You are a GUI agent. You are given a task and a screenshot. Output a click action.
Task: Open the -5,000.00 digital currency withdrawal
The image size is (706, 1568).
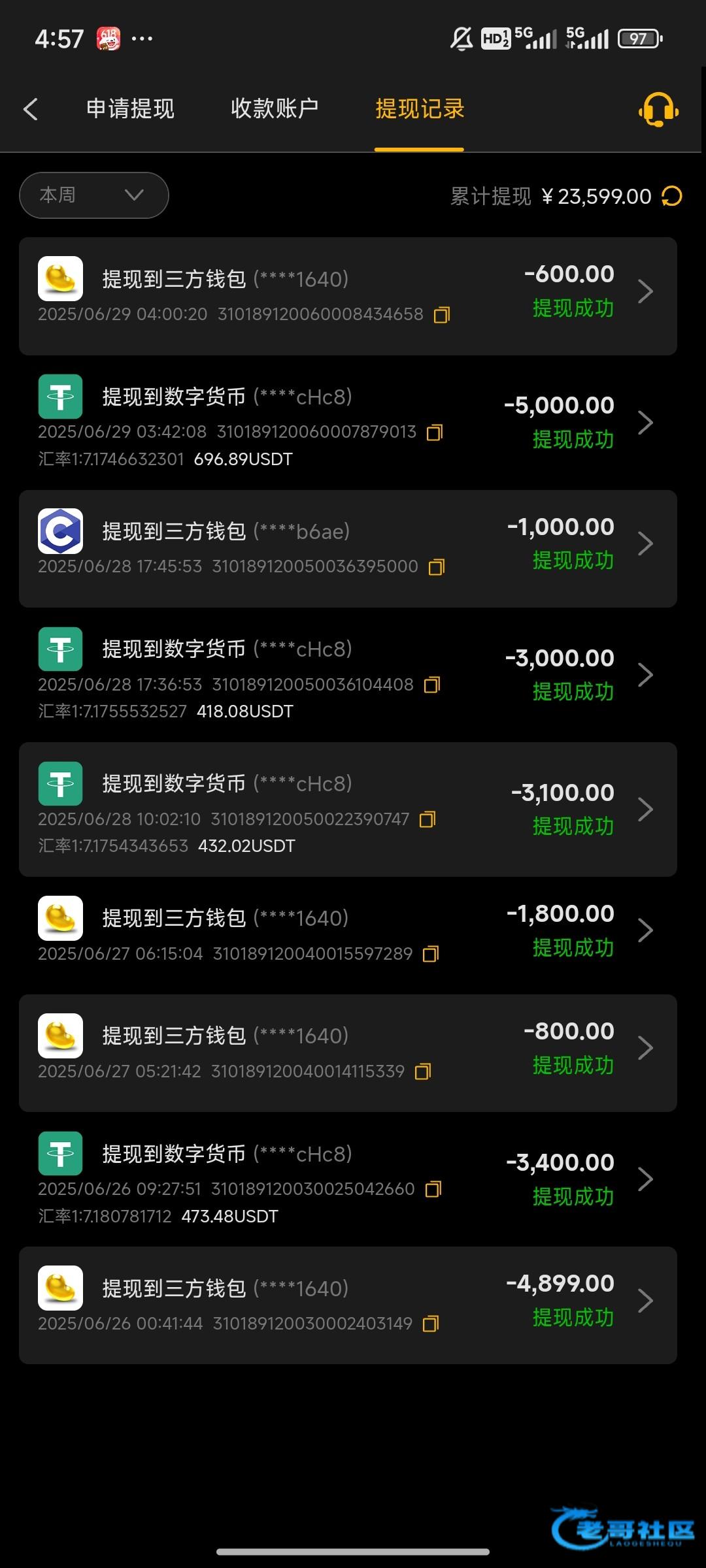[348, 423]
